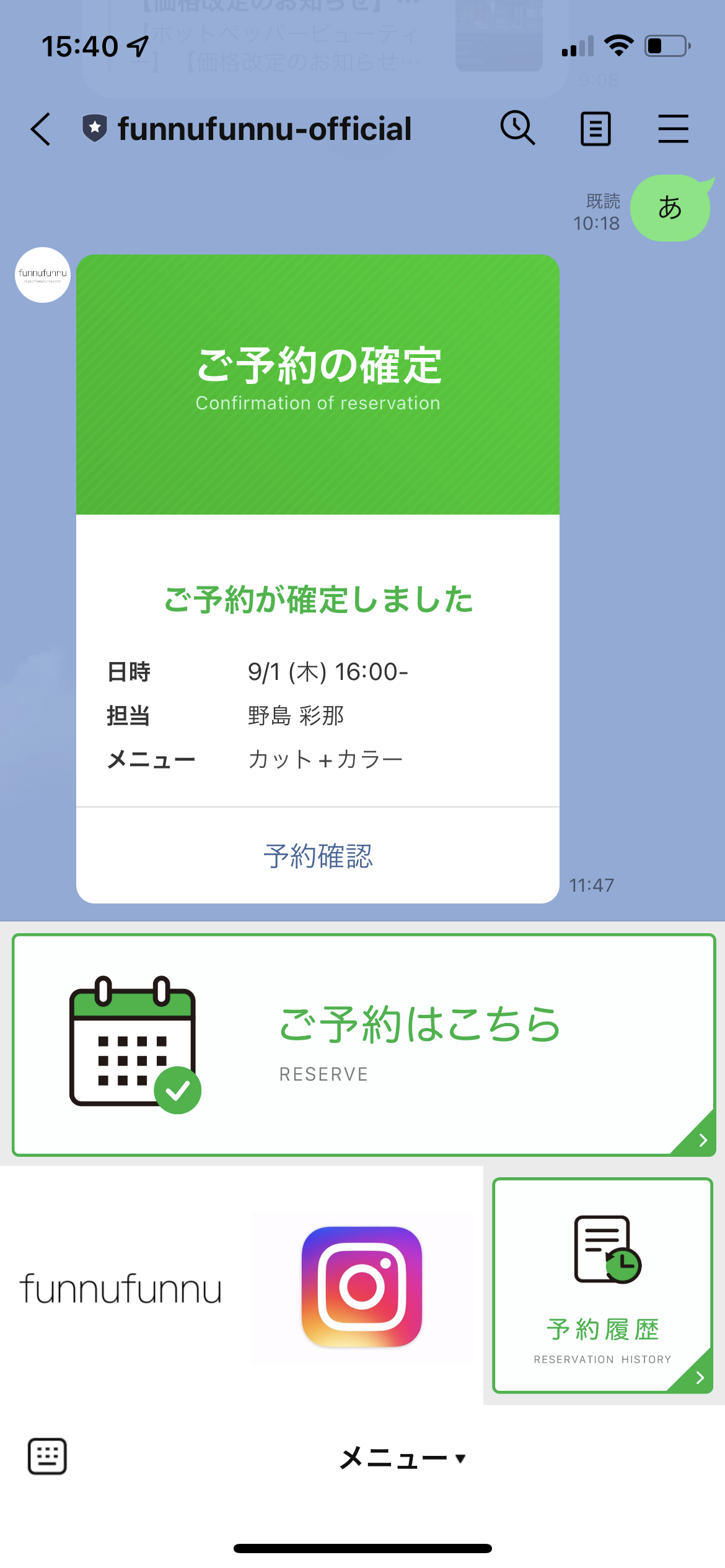The height and width of the screenshot is (1568, 725).
Task: Open the hamburger chat menu
Action: 673,129
